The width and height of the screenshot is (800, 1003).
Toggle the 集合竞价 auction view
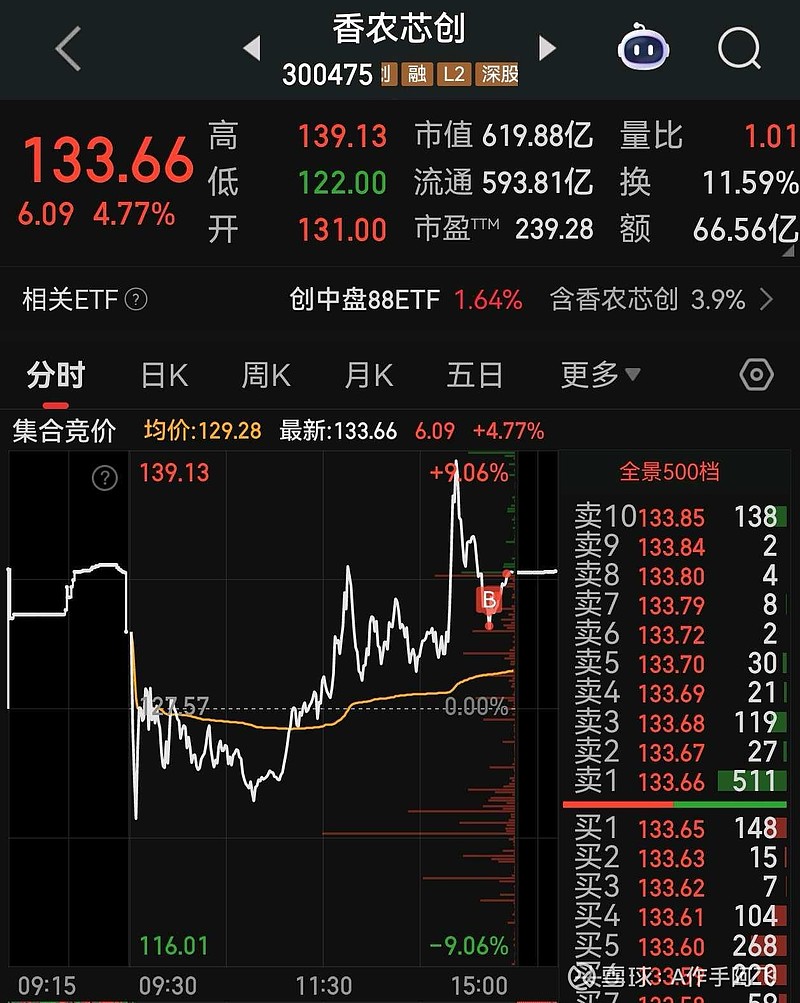point(63,430)
